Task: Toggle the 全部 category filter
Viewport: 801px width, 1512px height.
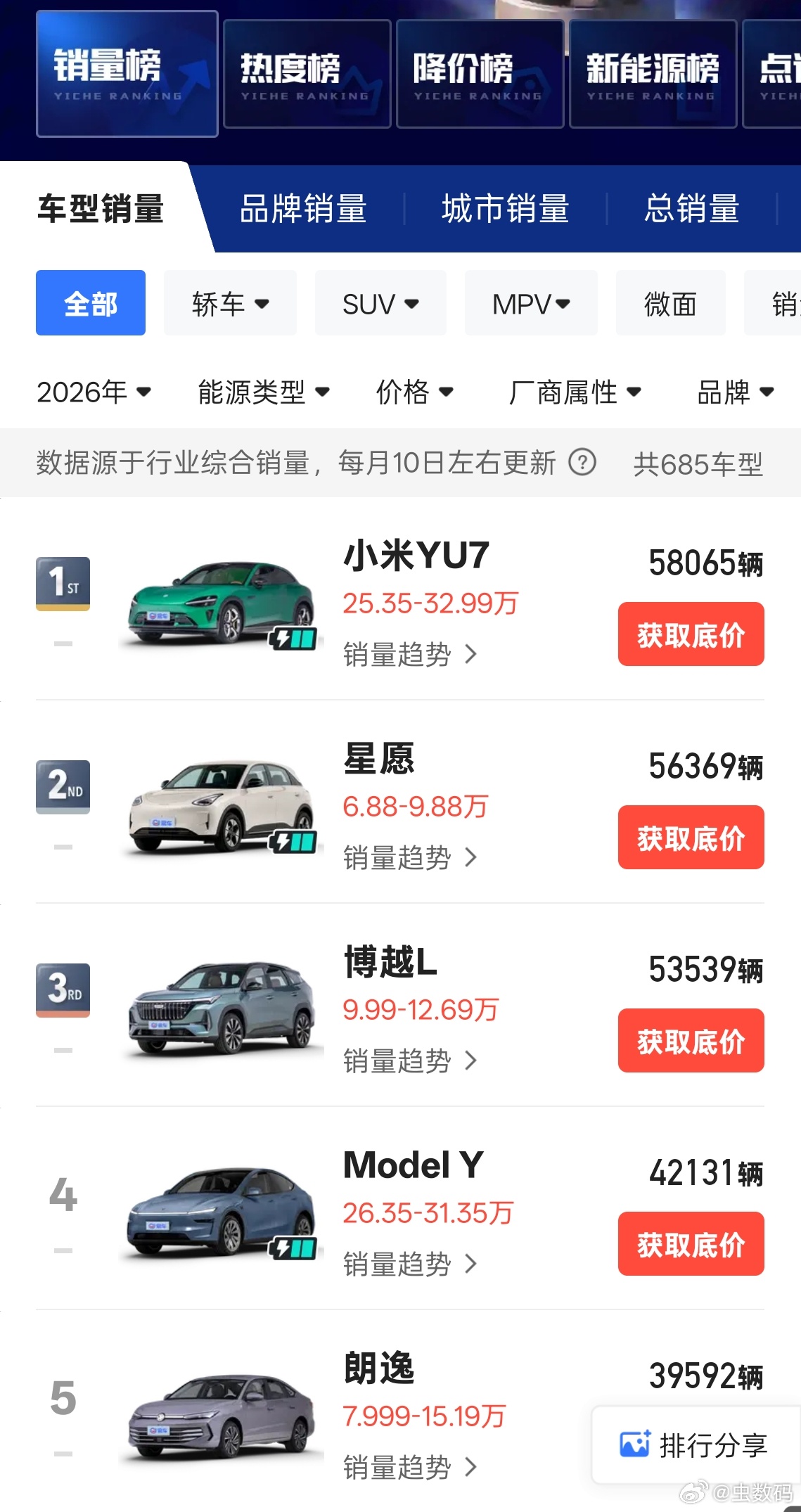Action: (91, 302)
